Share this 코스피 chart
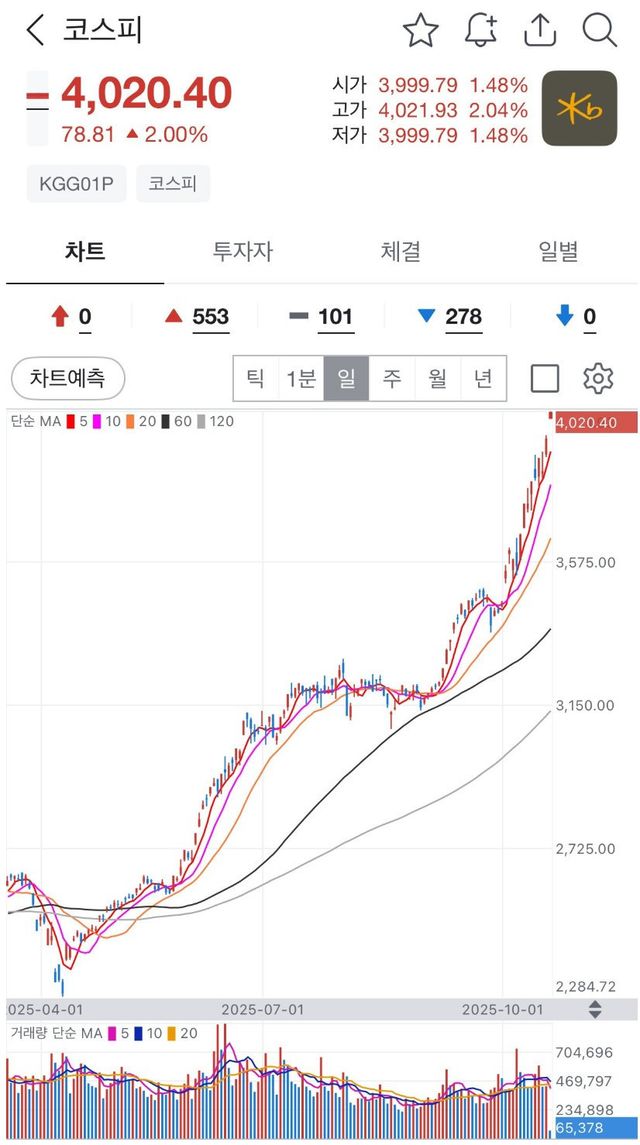This screenshot has width=640, height=1145. (540, 31)
